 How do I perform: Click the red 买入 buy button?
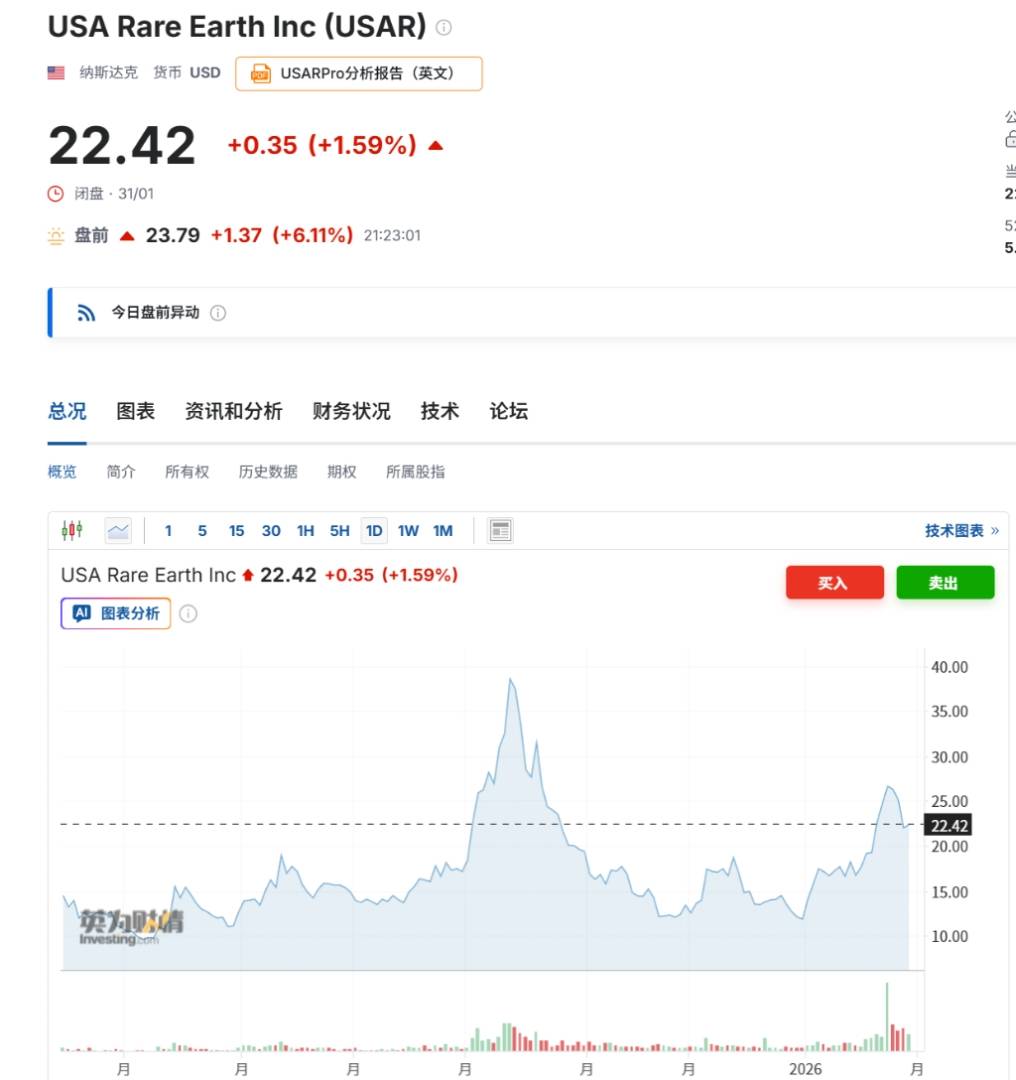point(835,582)
